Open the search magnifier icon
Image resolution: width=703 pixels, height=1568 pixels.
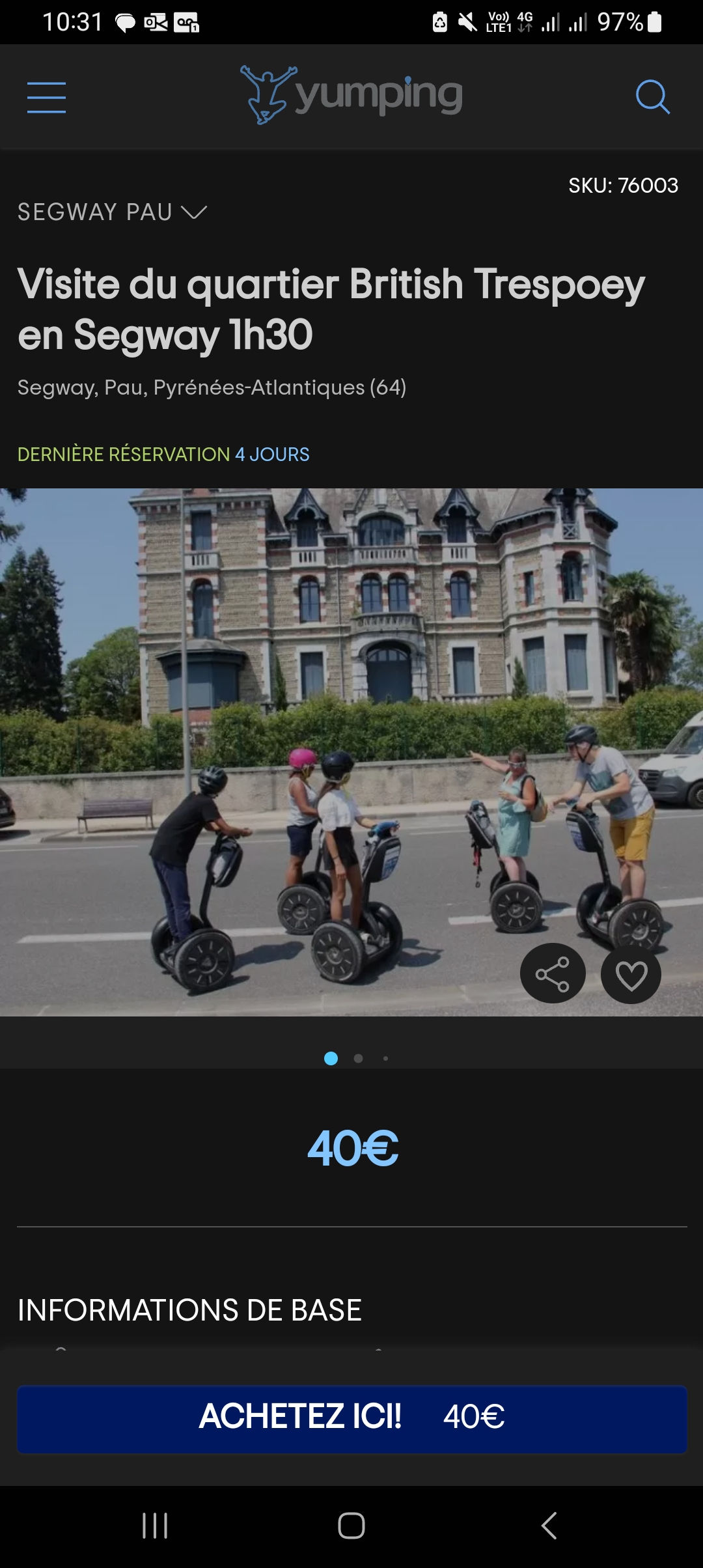652,97
